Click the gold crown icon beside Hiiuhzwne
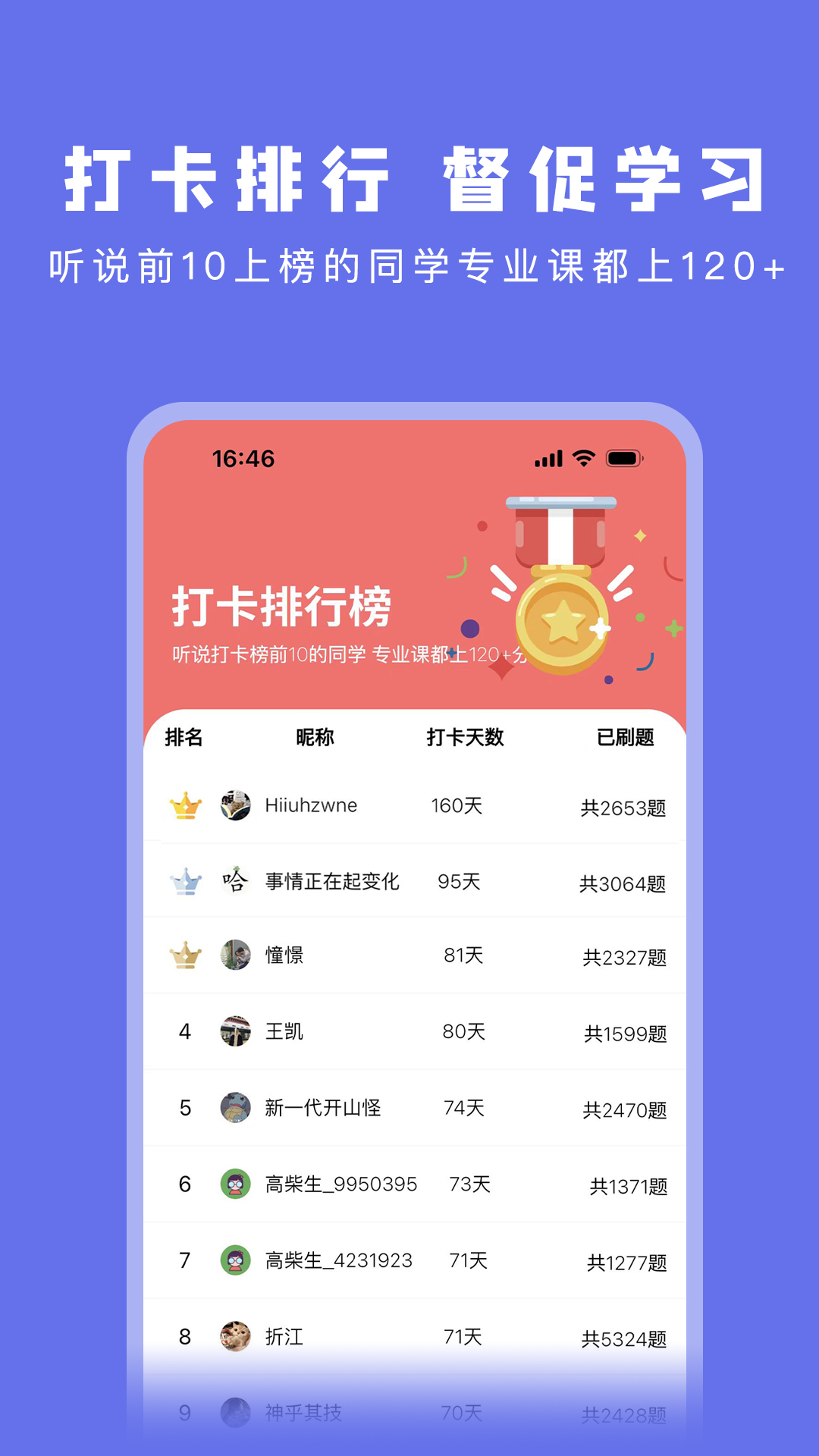The height and width of the screenshot is (1456, 819). click(x=184, y=806)
